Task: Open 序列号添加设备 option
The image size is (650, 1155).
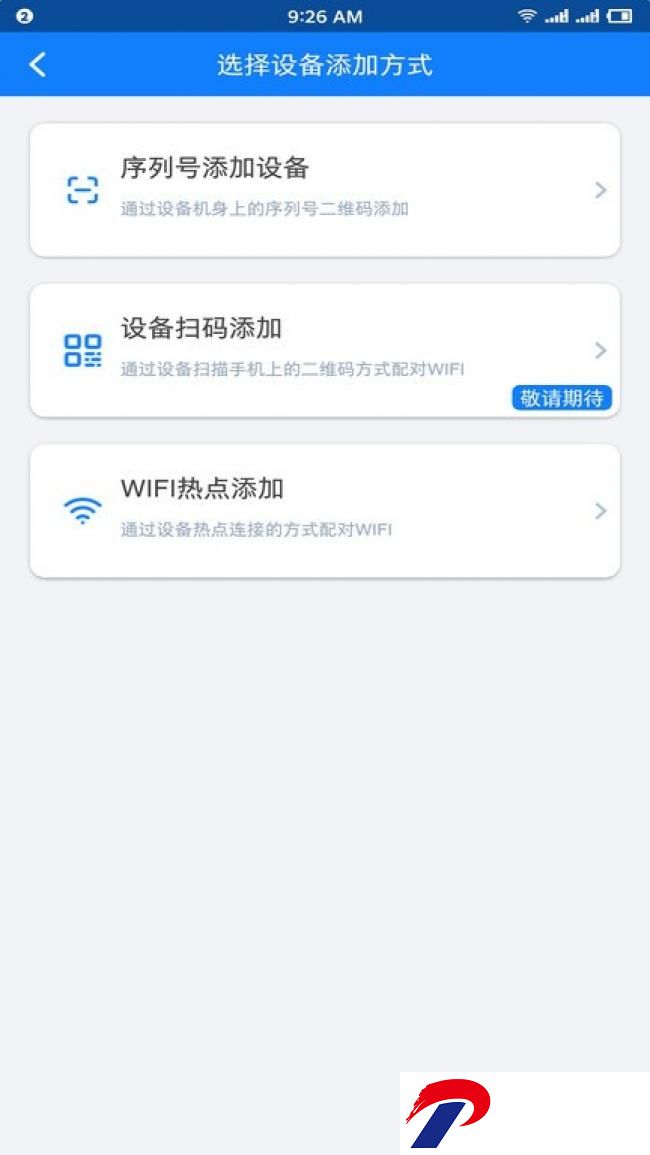Action: (324, 190)
